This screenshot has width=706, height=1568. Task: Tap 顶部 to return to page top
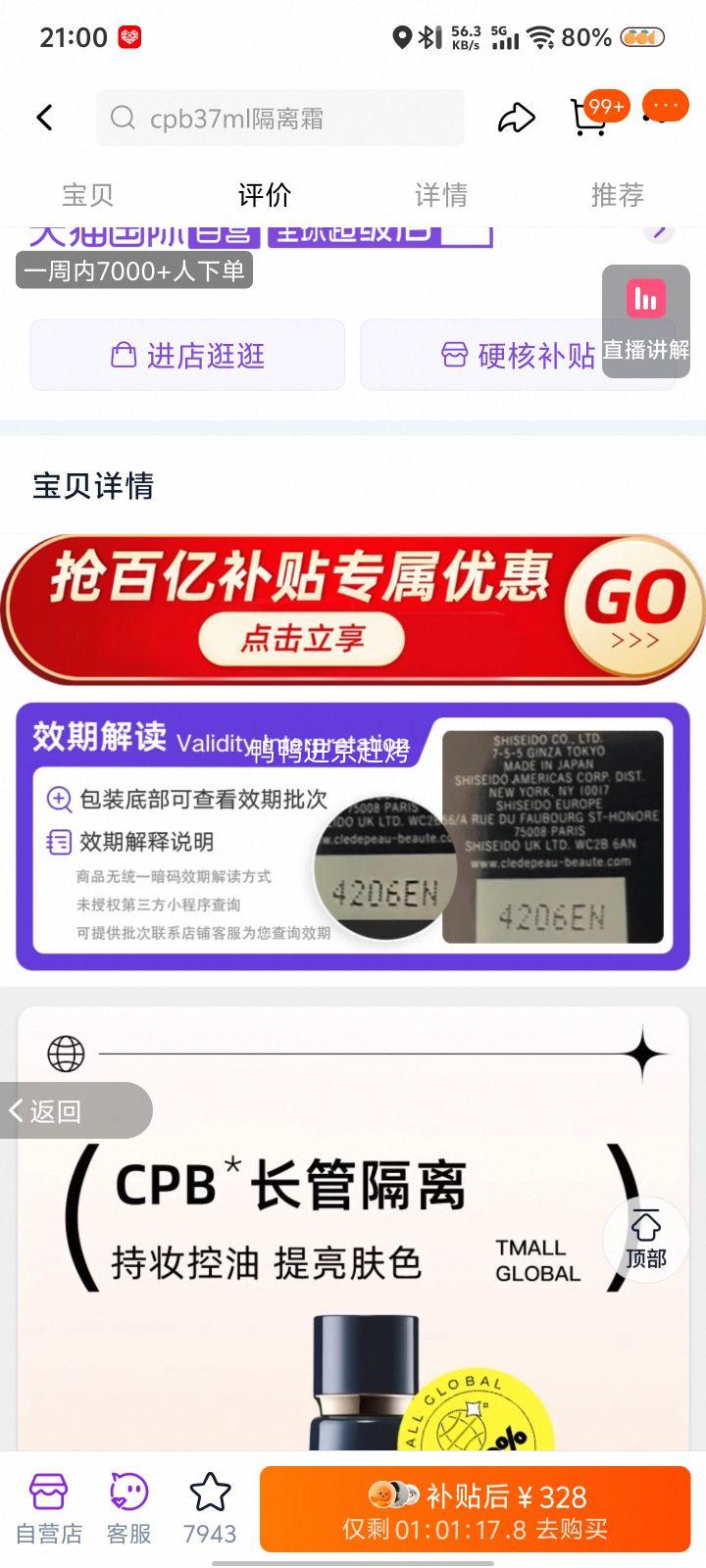pos(646,1241)
